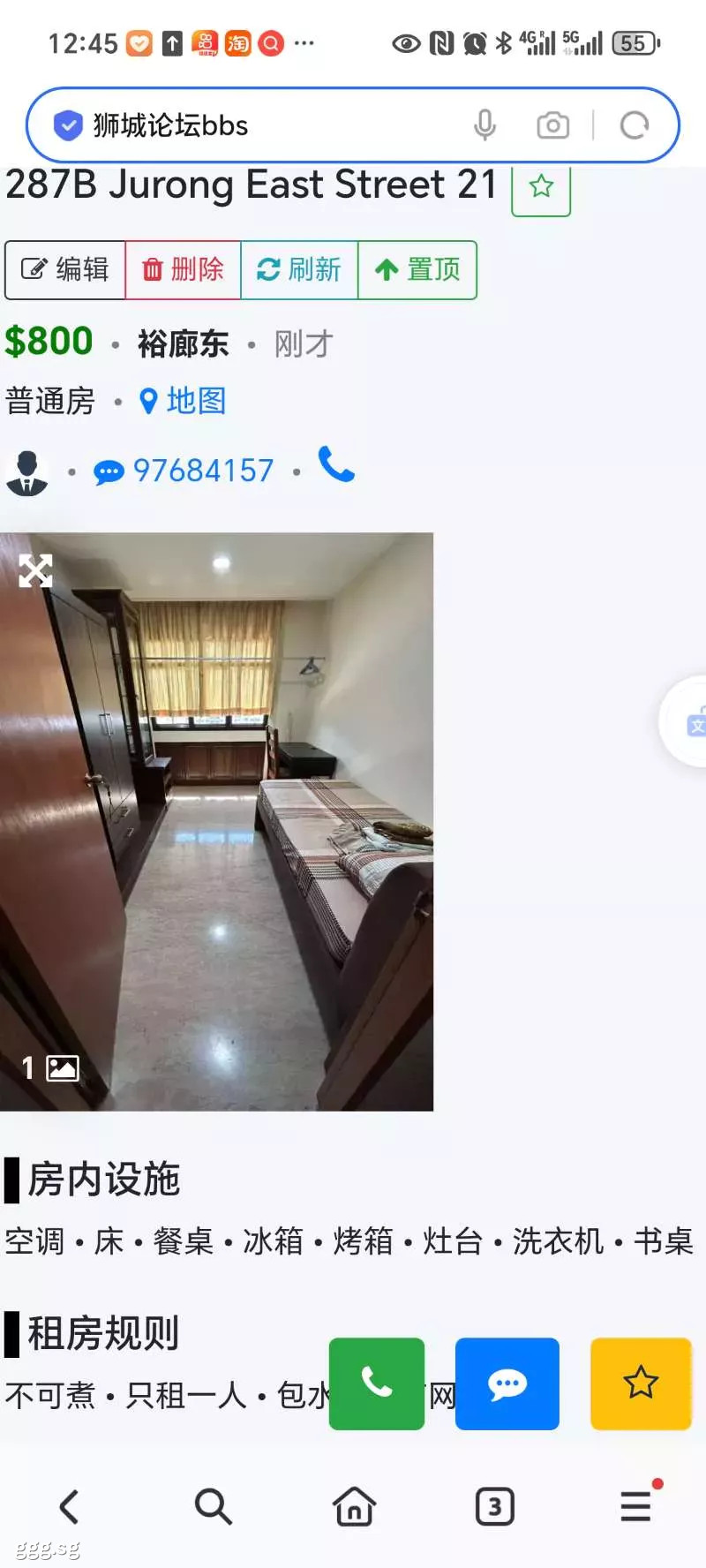
Task: Favorite the listing using the green star beside title
Action: point(541,187)
